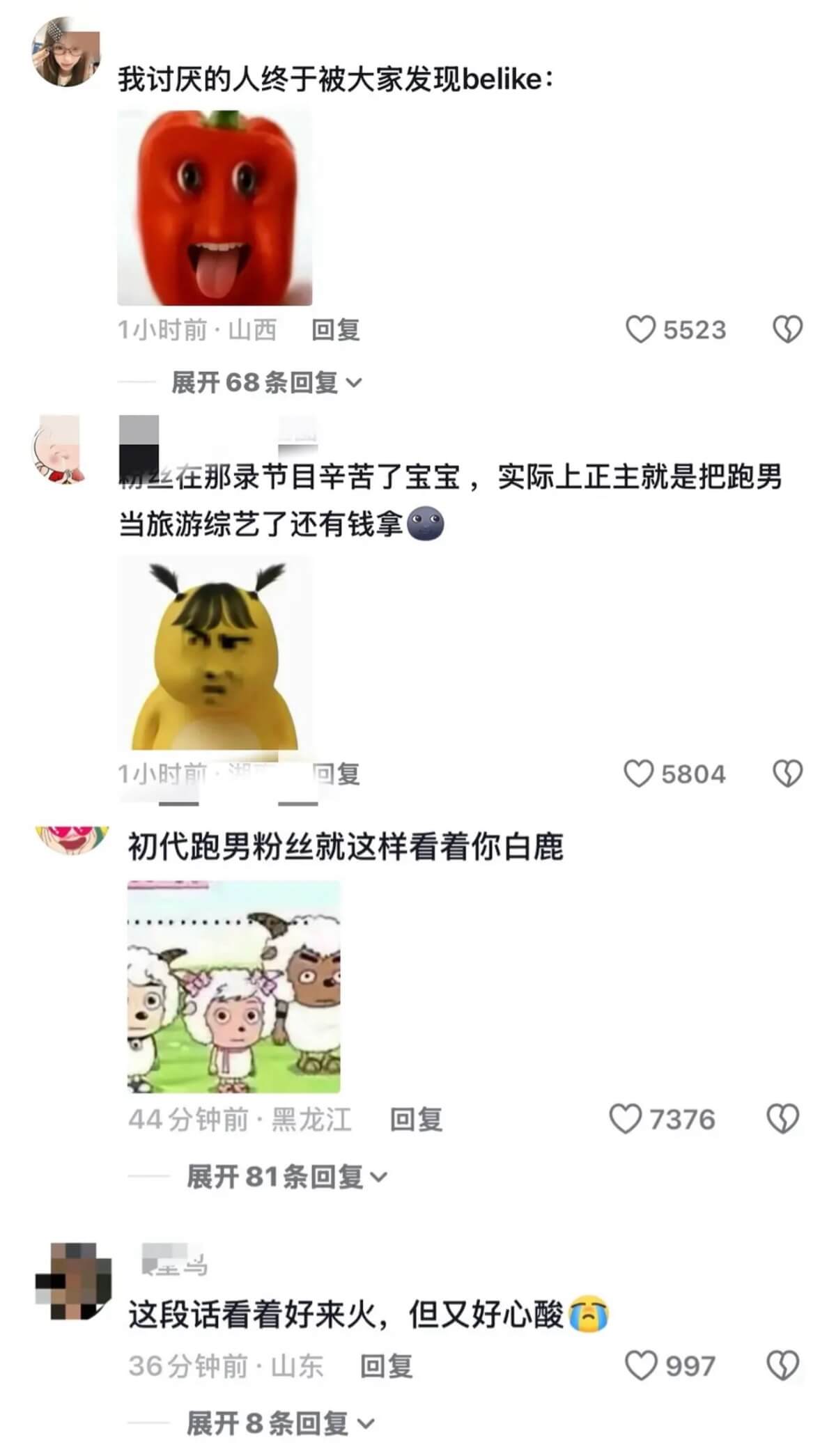Open the yellow bear meme image

click(x=215, y=655)
